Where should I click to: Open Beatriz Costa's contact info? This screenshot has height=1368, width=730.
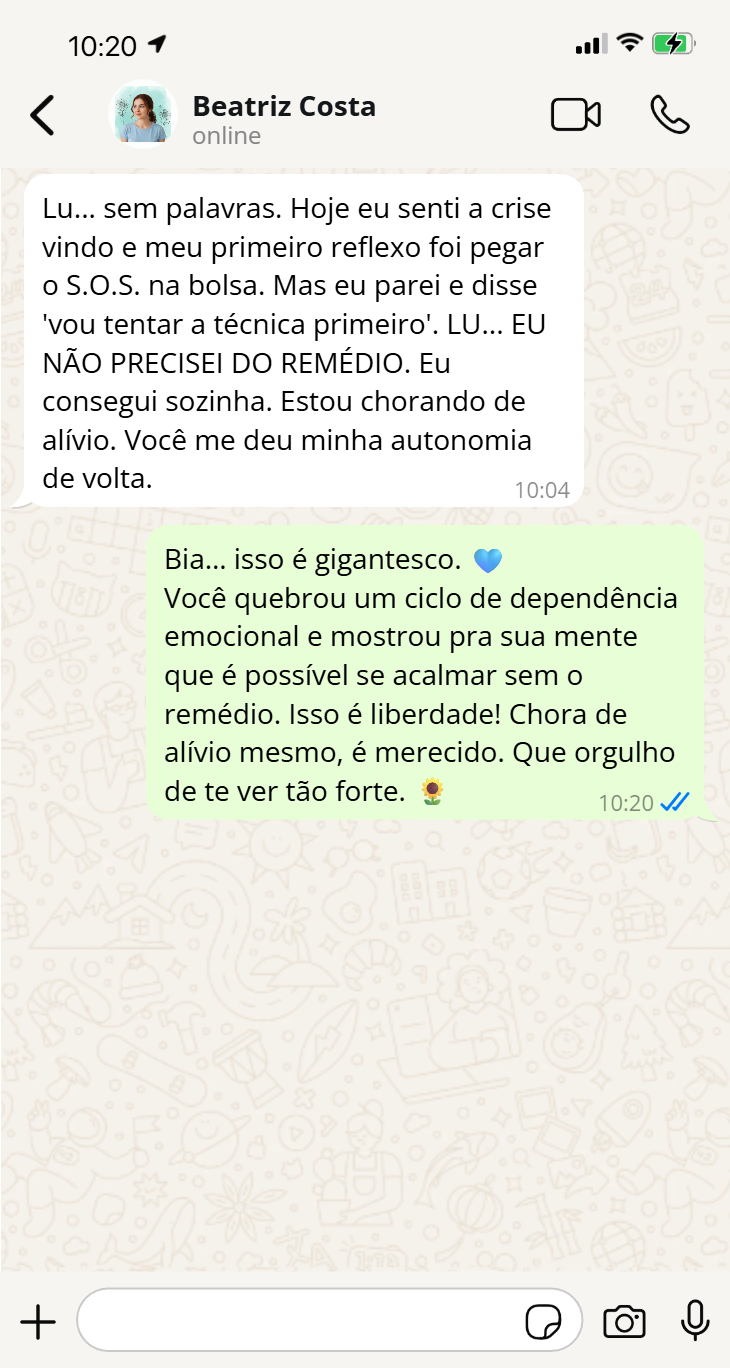tap(284, 118)
